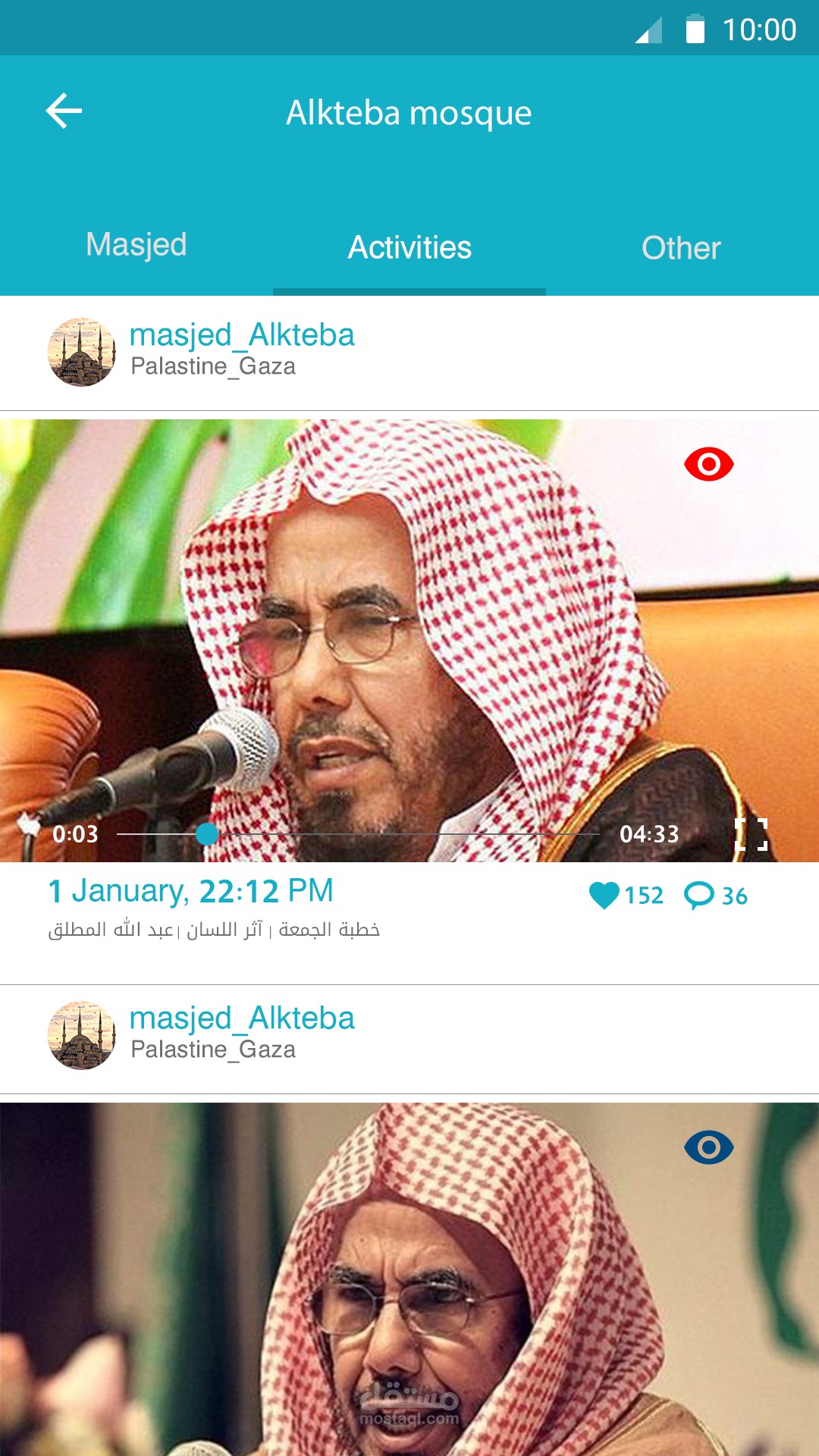Select the Activities tab
Image resolution: width=819 pixels, height=1456 pixels.
pos(409,248)
